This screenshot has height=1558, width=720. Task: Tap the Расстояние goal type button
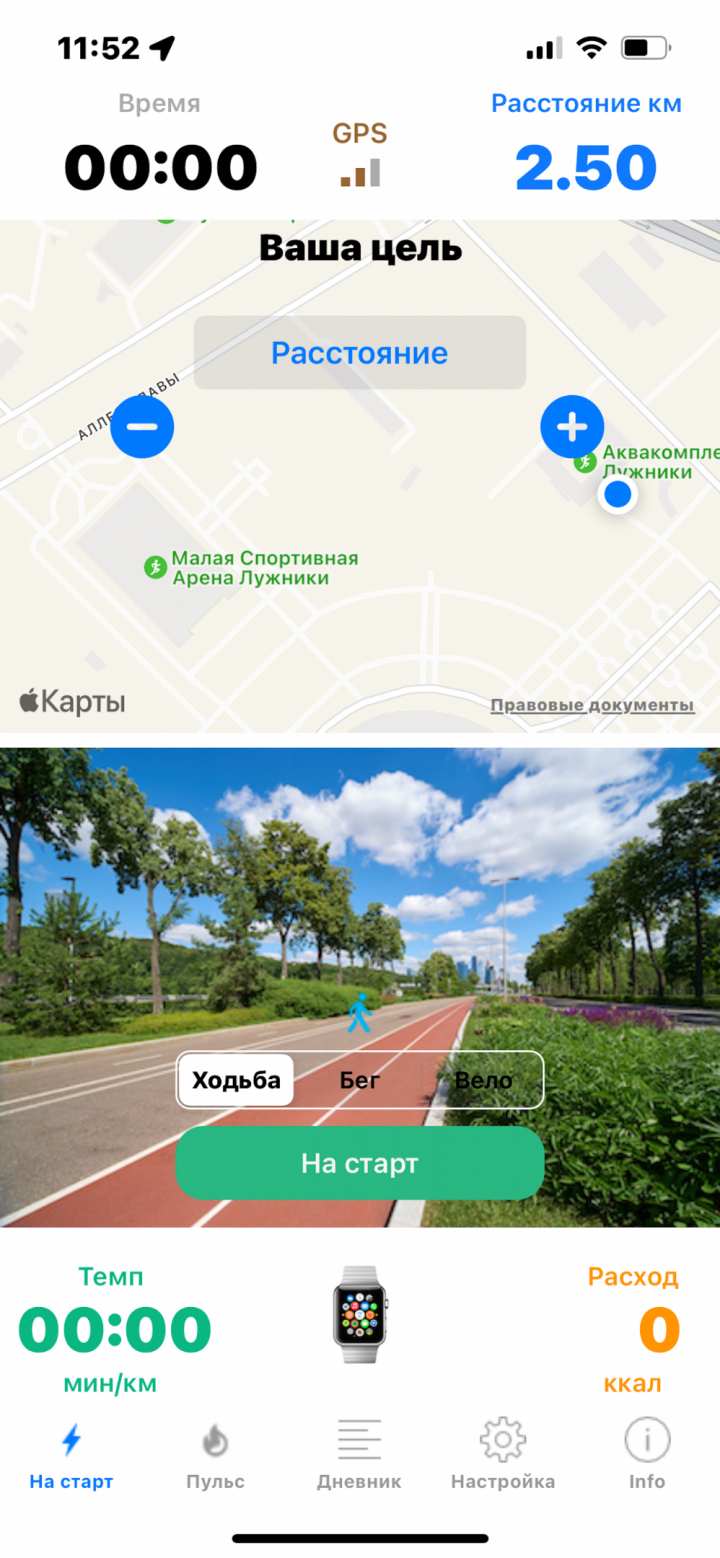pos(360,353)
